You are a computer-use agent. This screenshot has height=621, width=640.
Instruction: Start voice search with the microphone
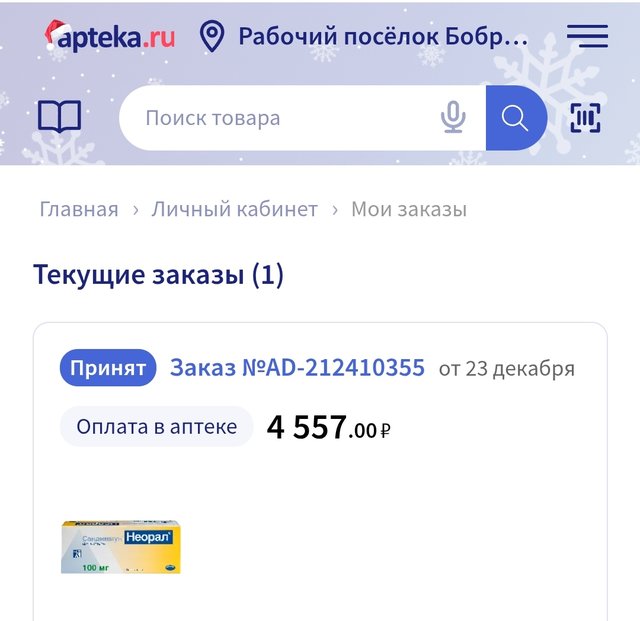pos(453,118)
